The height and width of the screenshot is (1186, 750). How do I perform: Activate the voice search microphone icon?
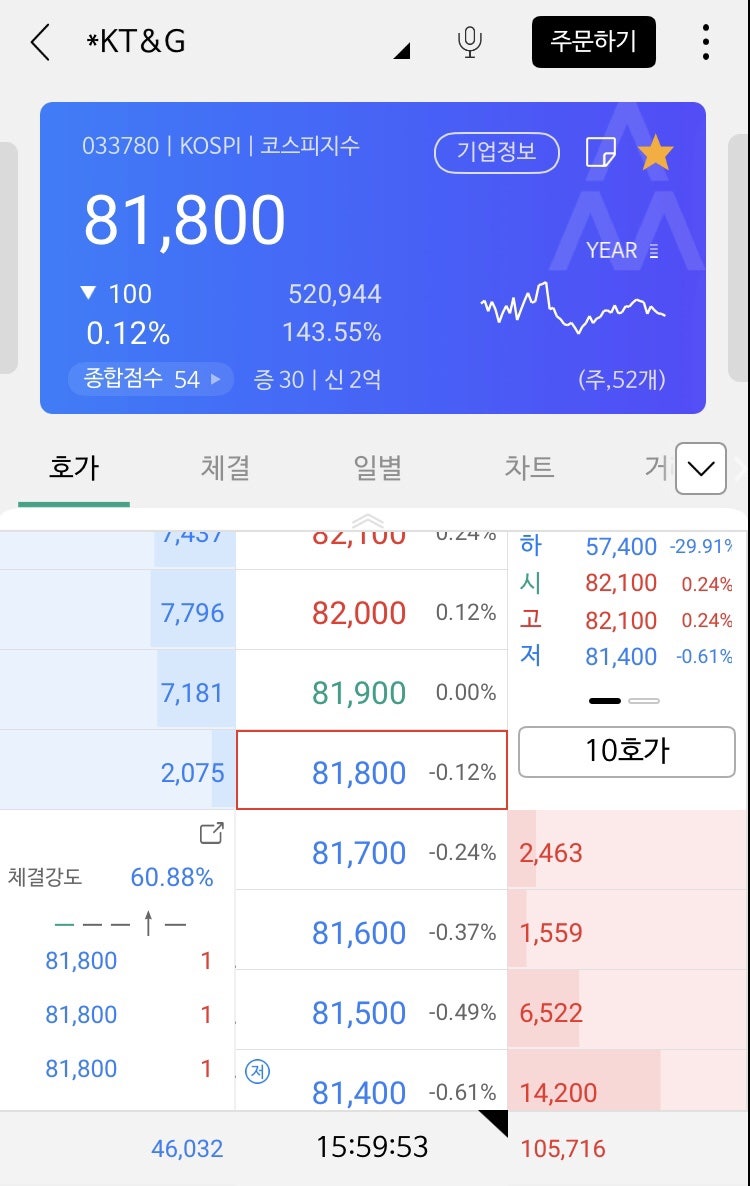tap(469, 42)
